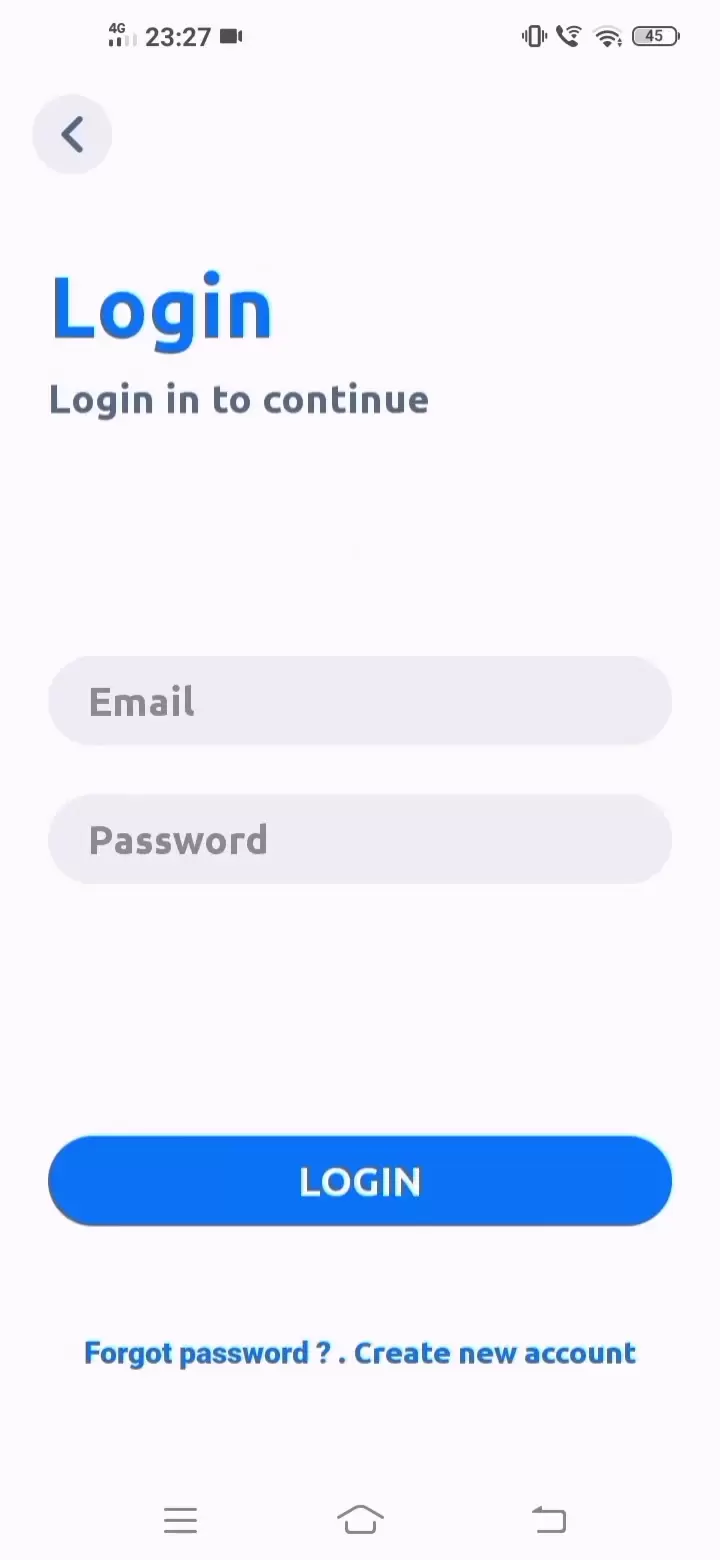720x1560 pixels.
Task: Go to the system home screen
Action: click(x=360, y=1520)
